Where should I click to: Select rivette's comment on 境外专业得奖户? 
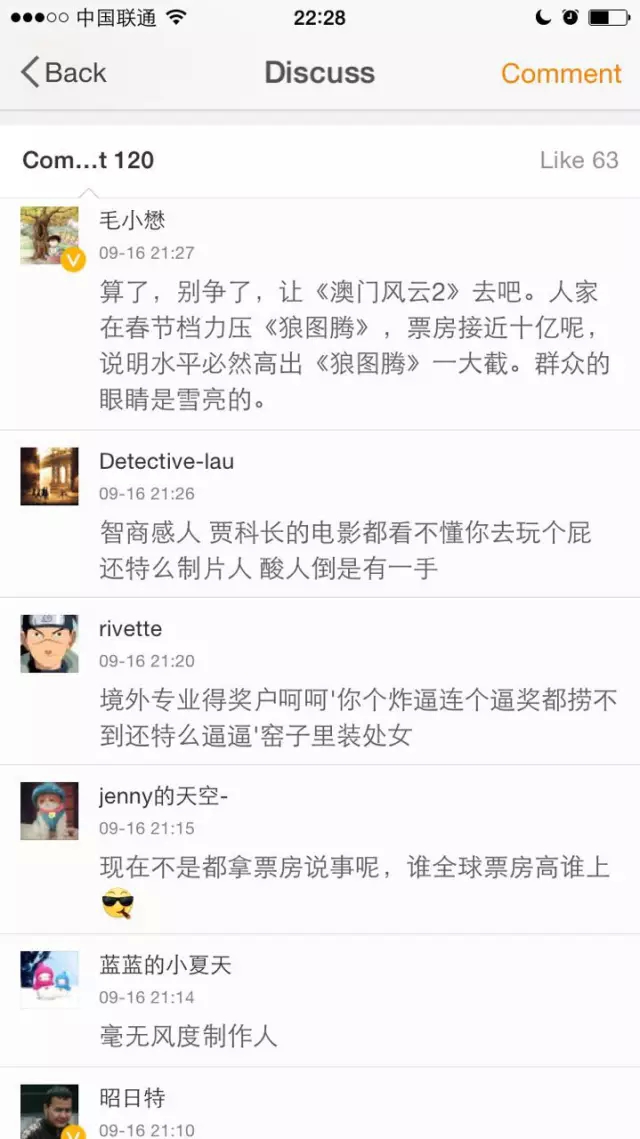pos(357,717)
